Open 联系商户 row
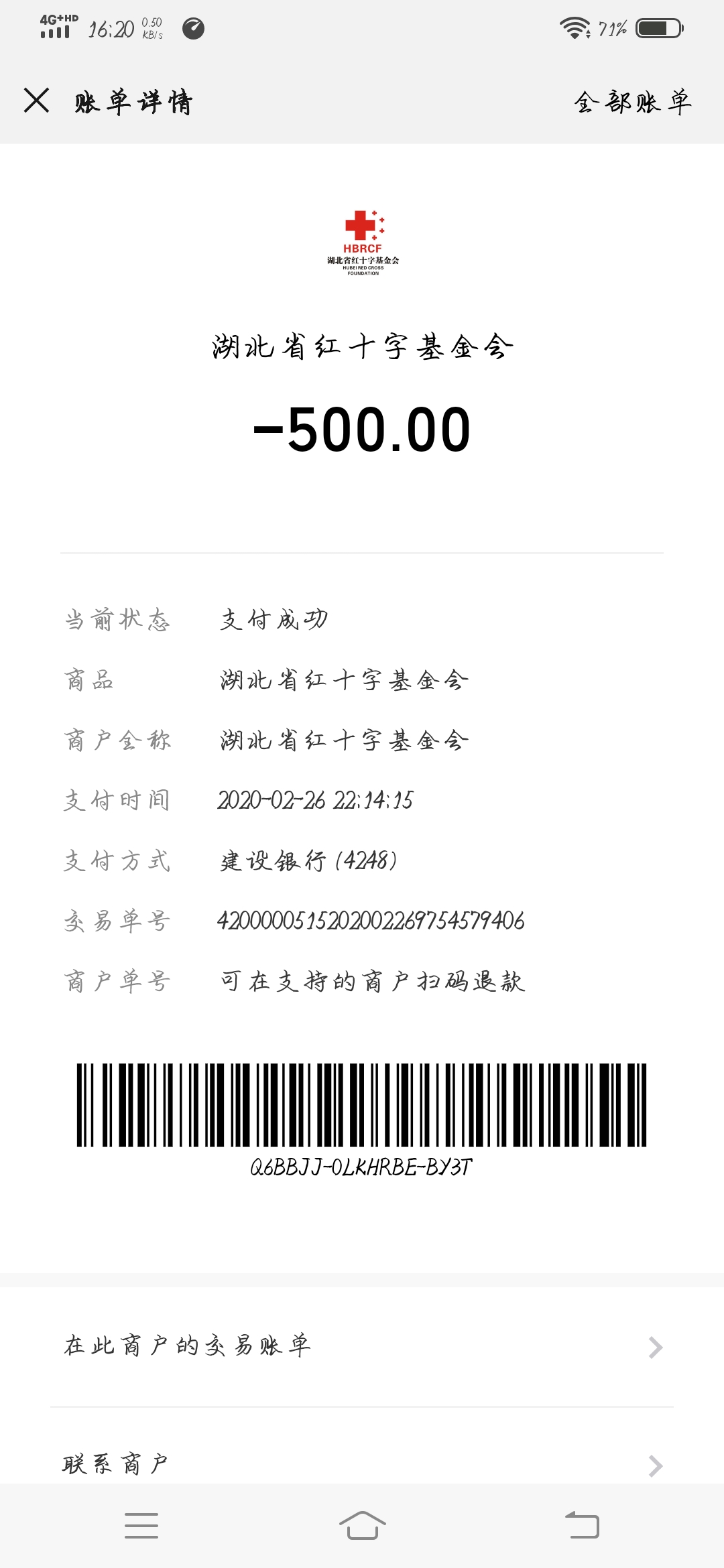The height and width of the screenshot is (1568, 724). (362, 1464)
